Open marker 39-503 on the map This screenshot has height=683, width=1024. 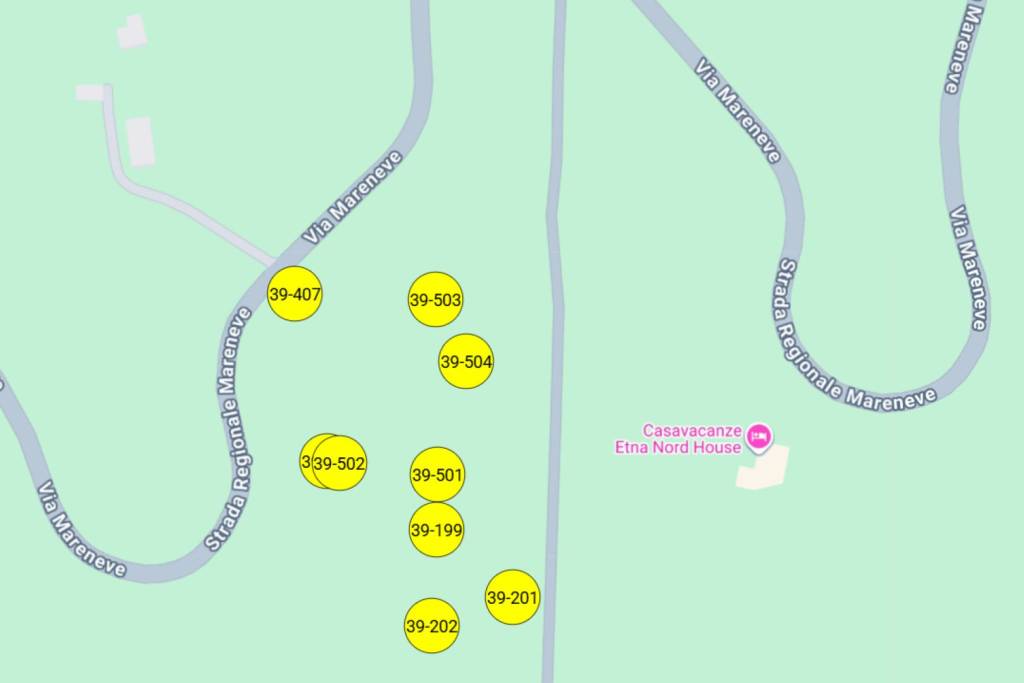435,300
